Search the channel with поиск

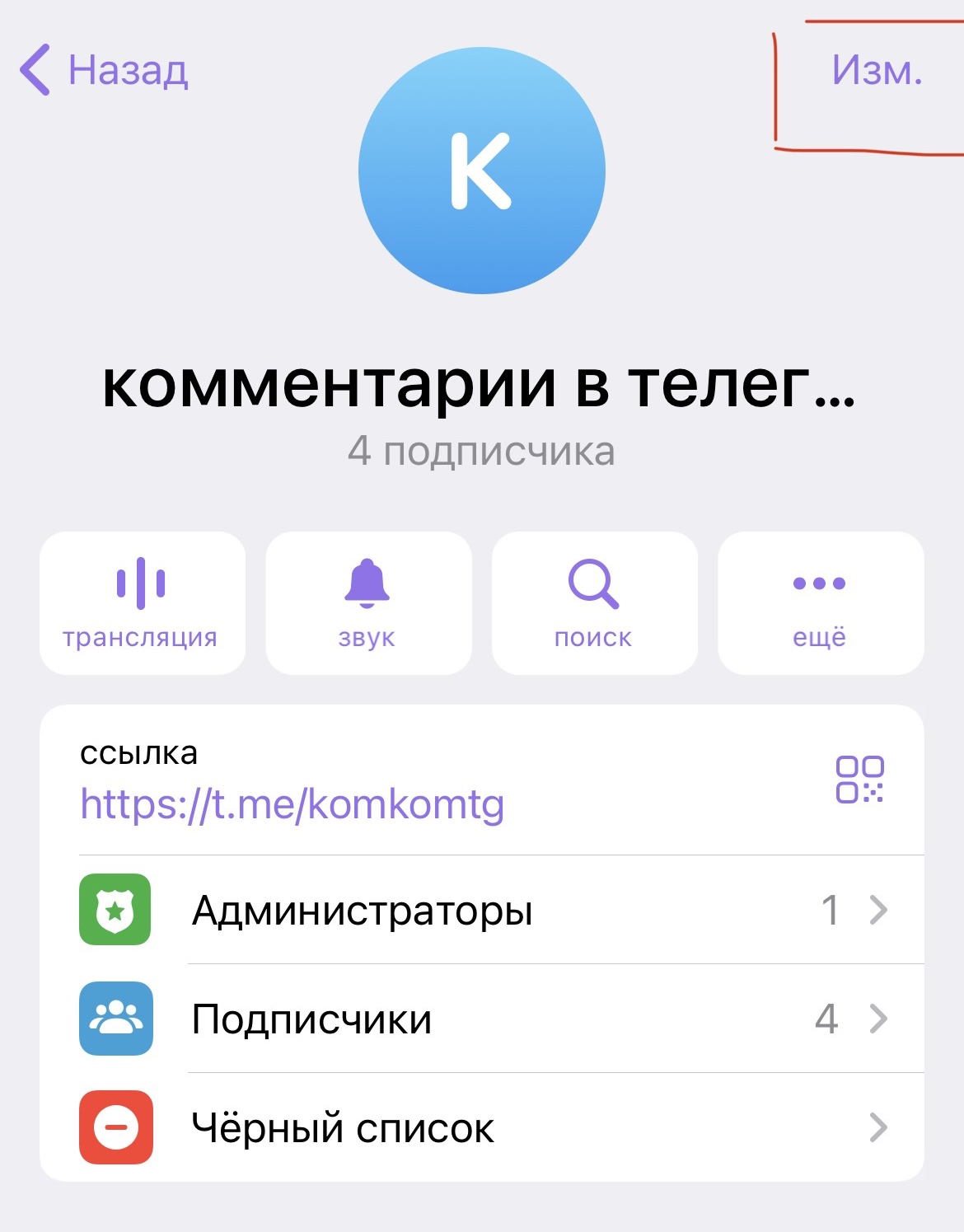coord(594,602)
